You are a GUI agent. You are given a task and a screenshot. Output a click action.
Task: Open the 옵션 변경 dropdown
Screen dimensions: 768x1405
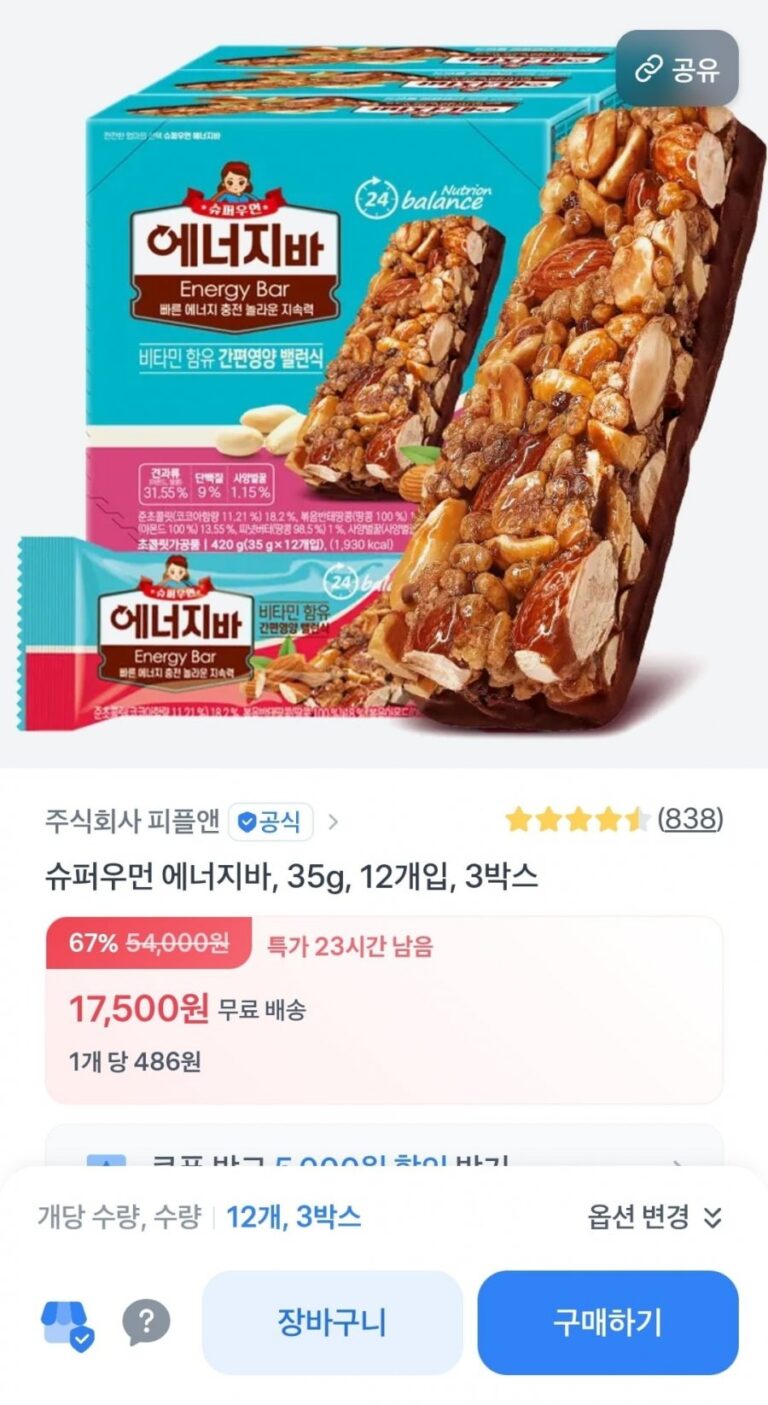click(654, 1217)
